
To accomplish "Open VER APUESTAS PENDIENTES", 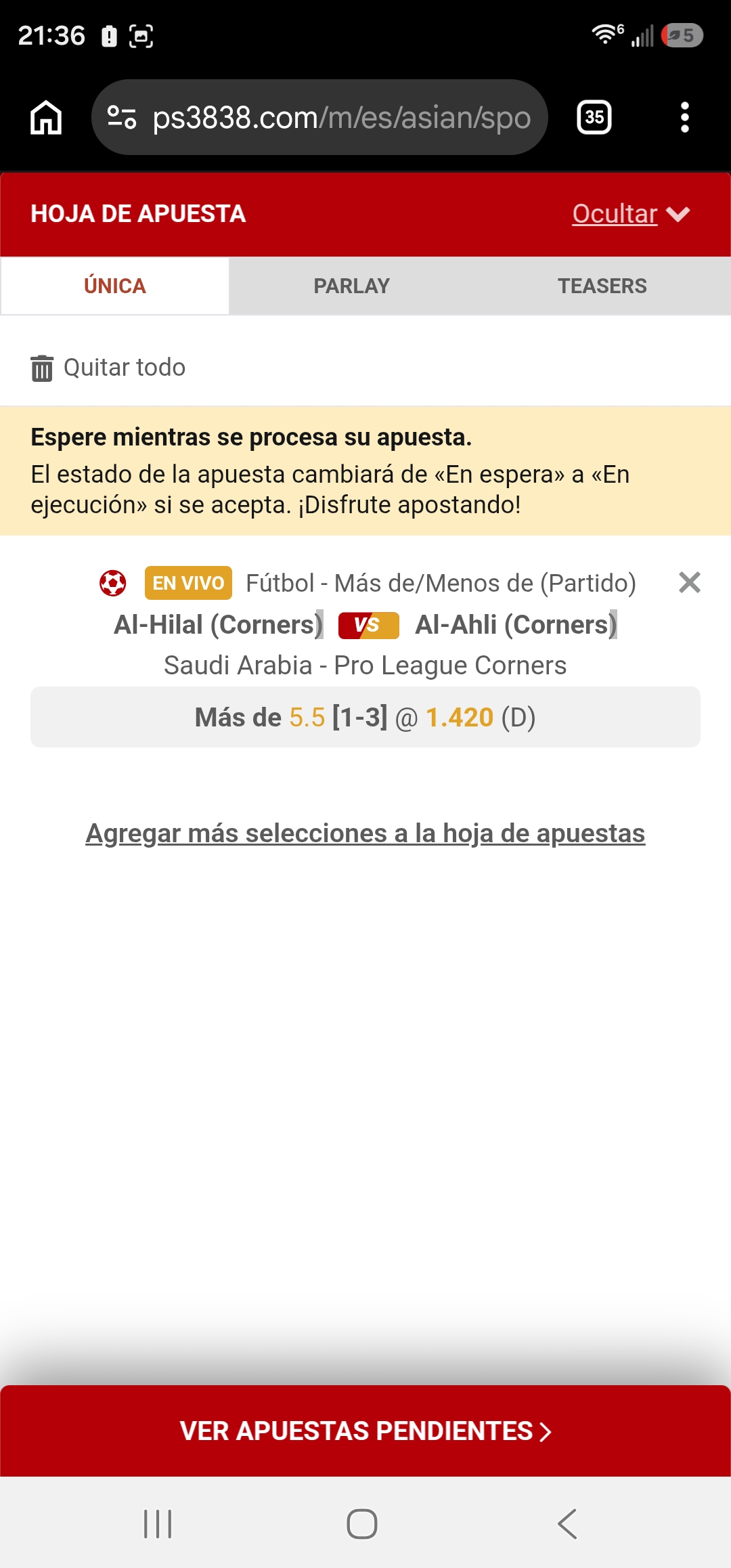I will (x=365, y=1431).
